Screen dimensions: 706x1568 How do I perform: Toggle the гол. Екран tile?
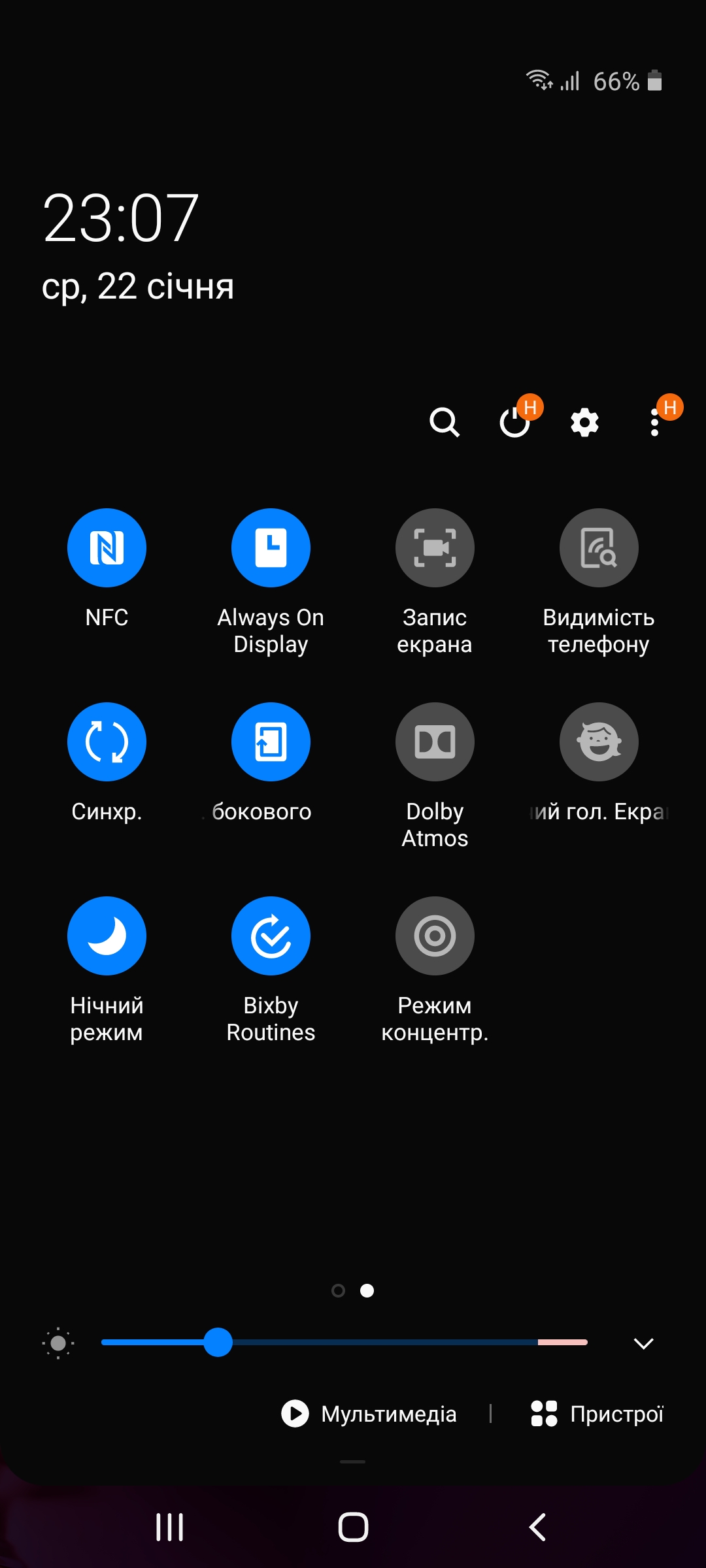coord(599,742)
